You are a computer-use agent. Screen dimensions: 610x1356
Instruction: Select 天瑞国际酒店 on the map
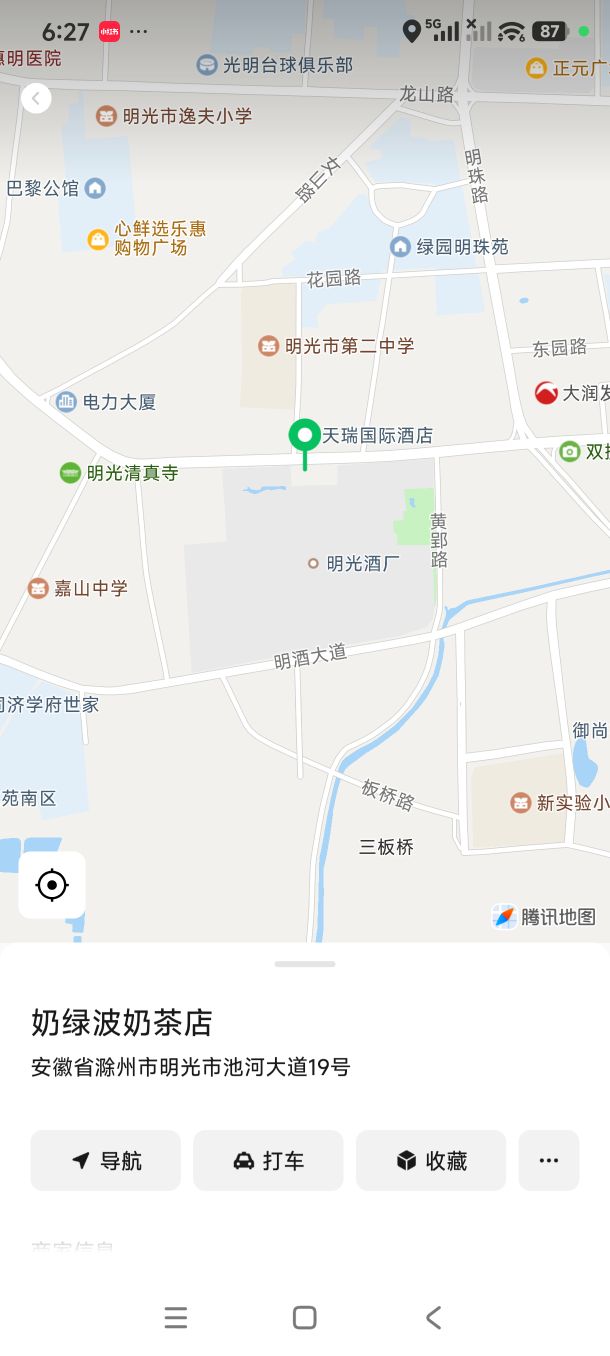[x=377, y=436]
